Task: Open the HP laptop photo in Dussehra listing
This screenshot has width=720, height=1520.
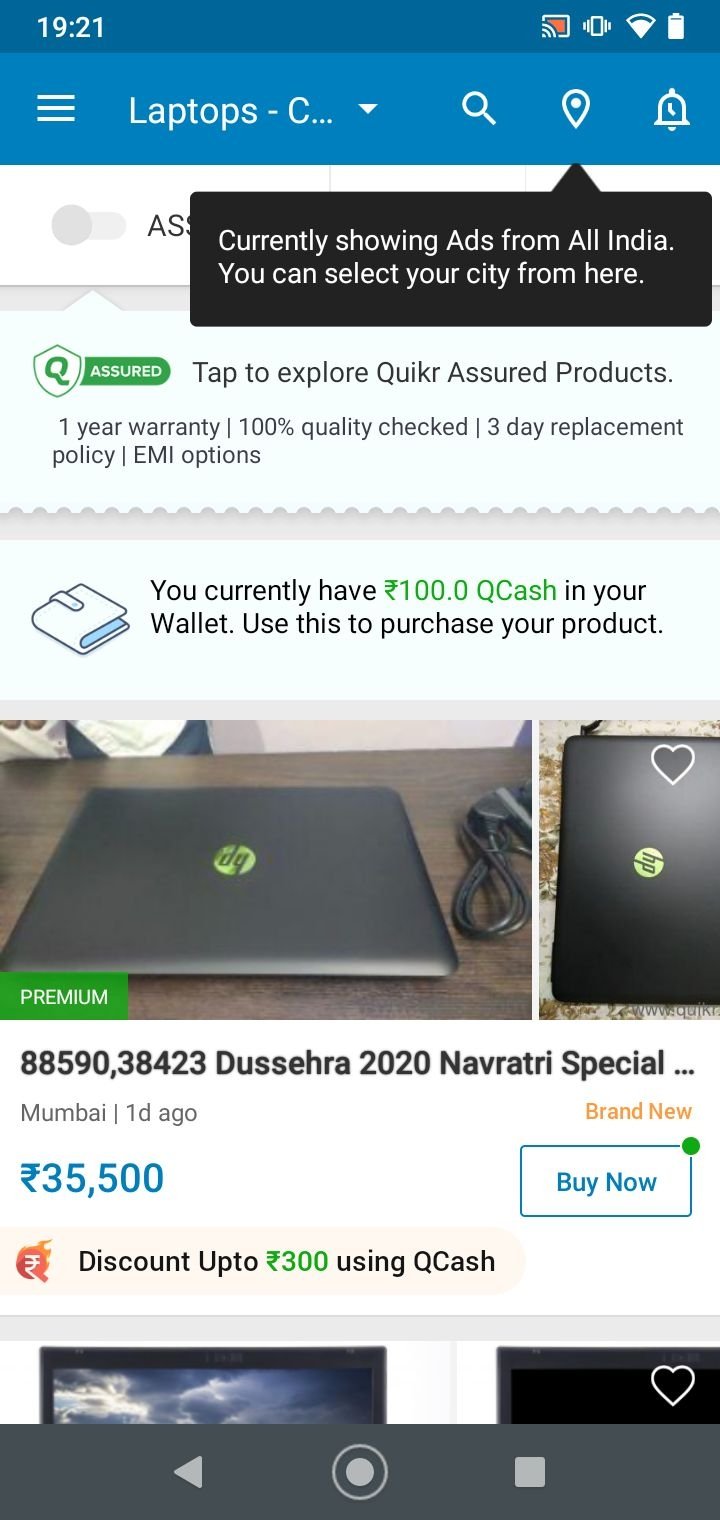Action: pyautogui.click(x=266, y=870)
